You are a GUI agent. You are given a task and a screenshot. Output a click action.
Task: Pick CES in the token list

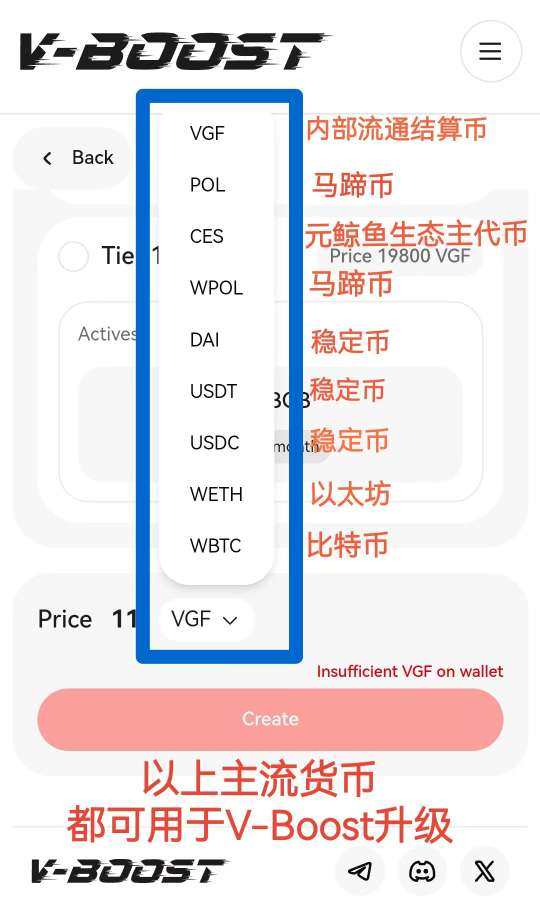216,236
